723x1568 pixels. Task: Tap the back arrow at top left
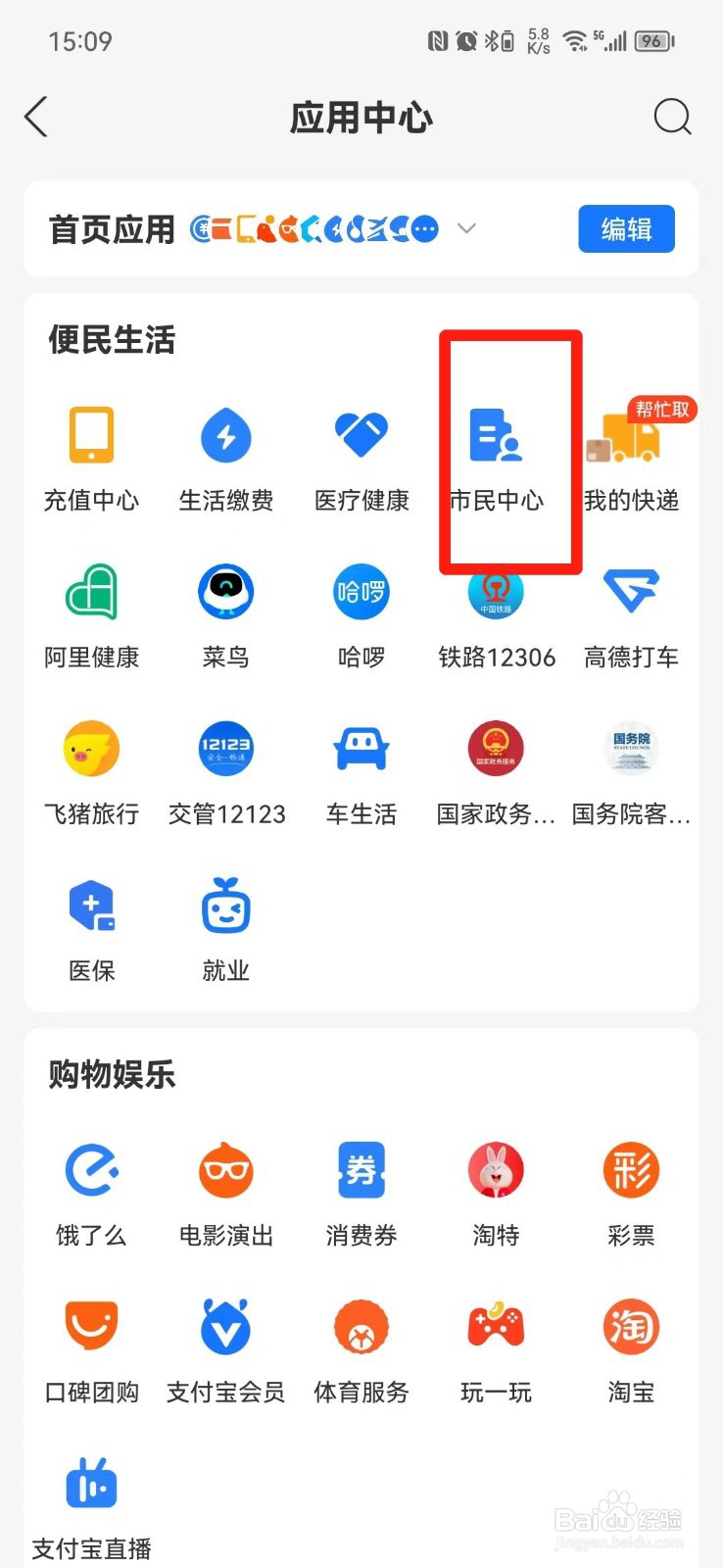(x=36, y=117)
